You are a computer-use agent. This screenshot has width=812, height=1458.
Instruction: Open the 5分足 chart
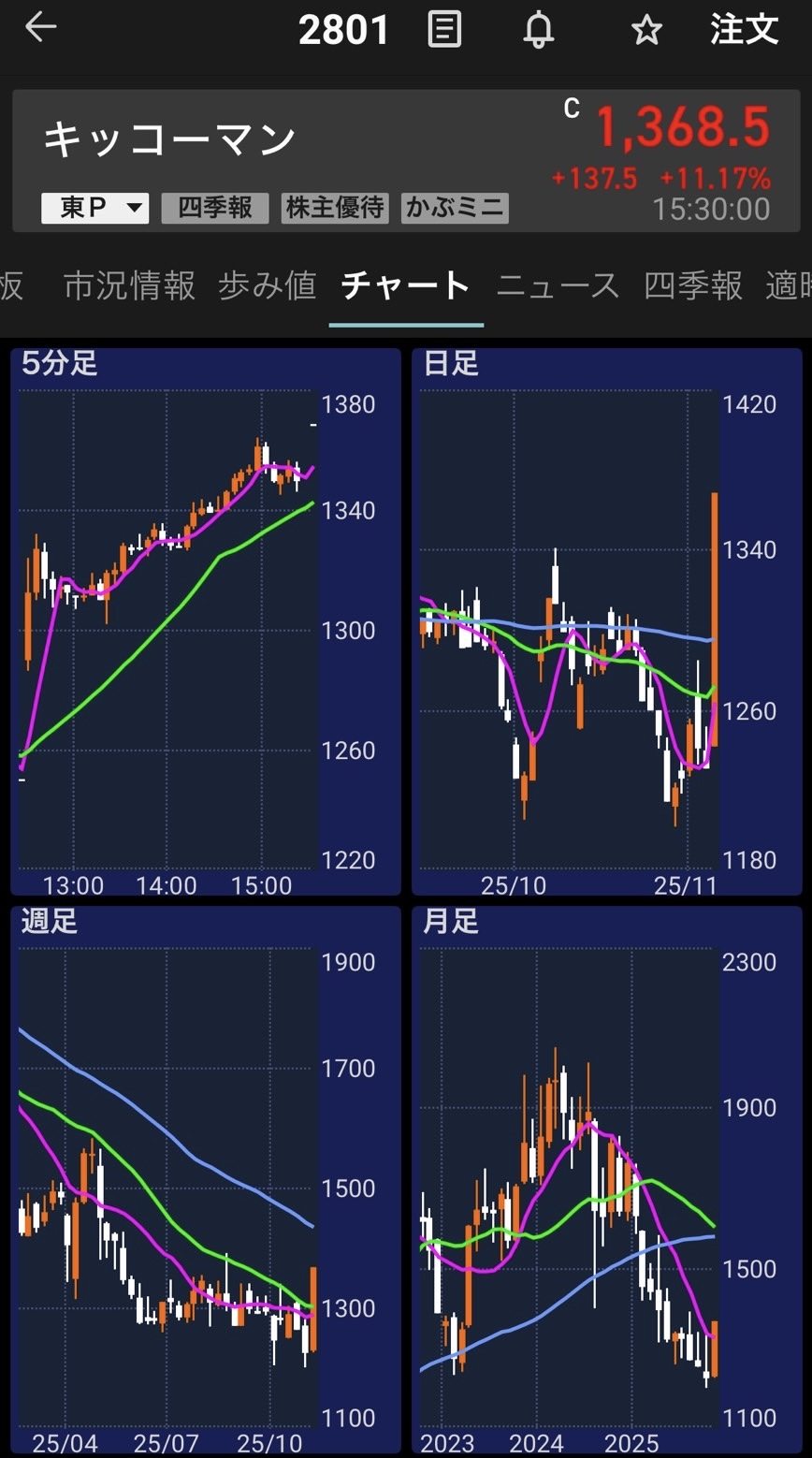pos(206,621)
